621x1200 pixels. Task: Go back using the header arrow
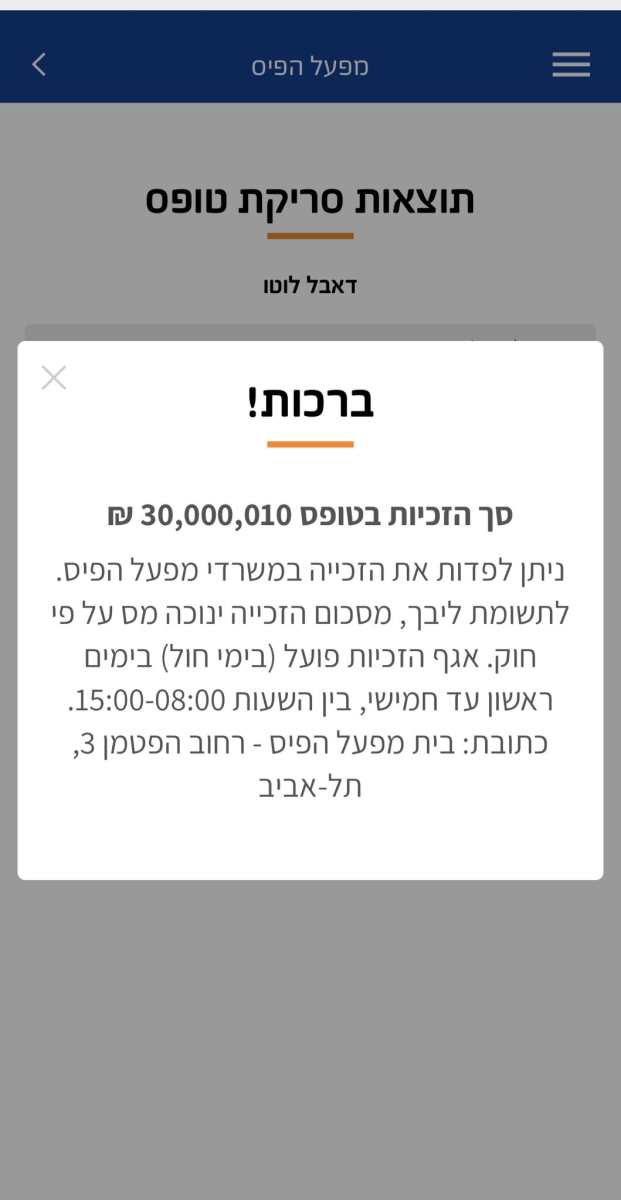pos(39,65)
